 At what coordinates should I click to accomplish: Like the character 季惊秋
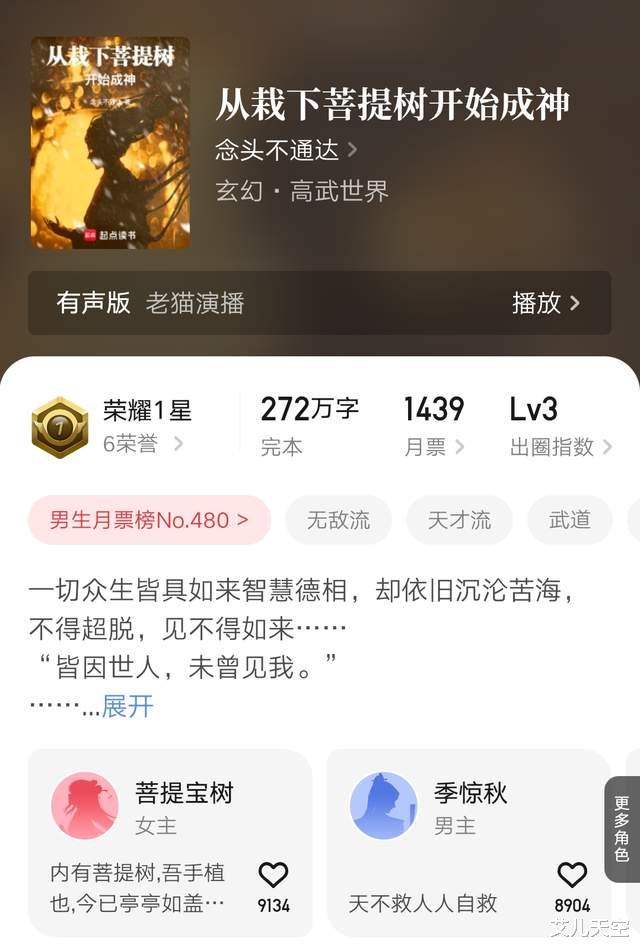pyautogui.click(x=572, y=876)
